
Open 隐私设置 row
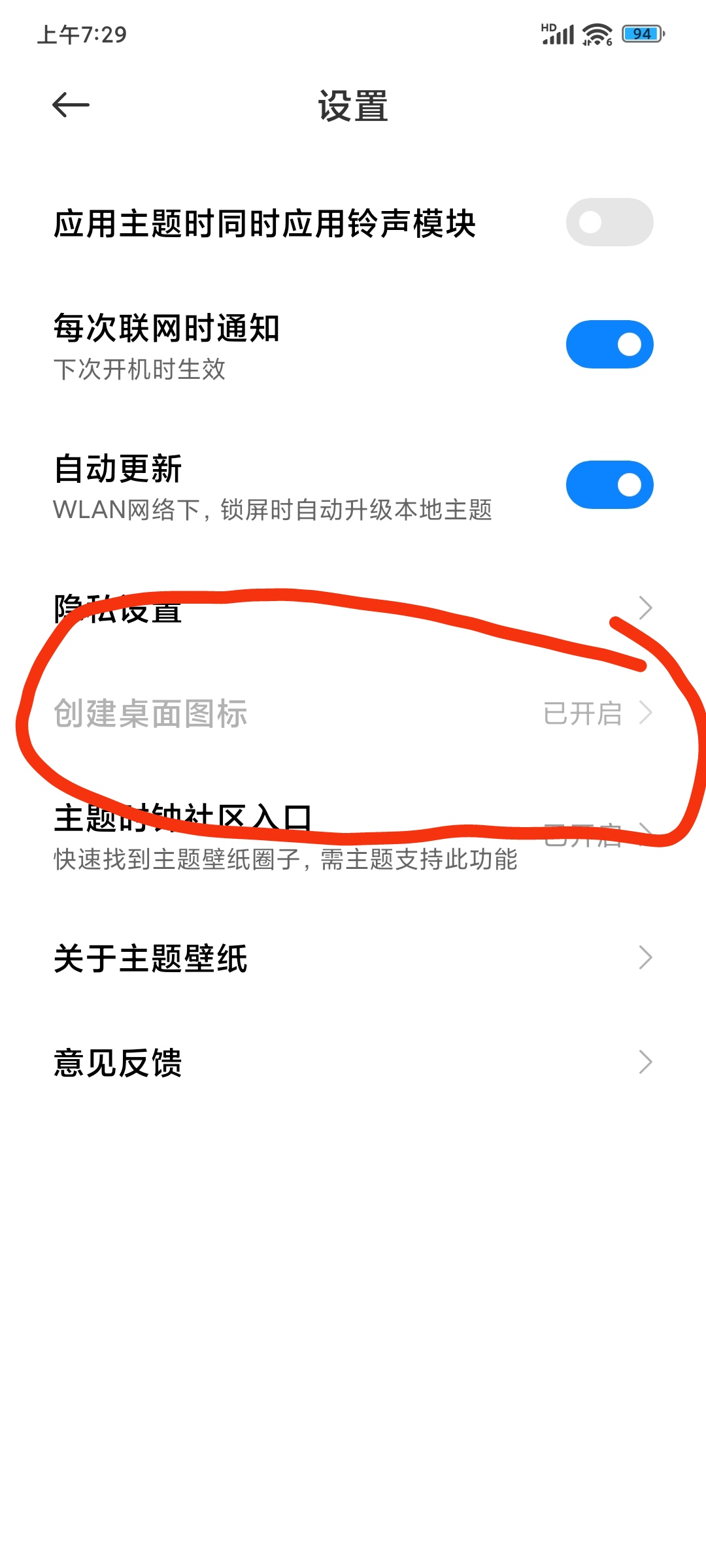(x=353, y=608)
